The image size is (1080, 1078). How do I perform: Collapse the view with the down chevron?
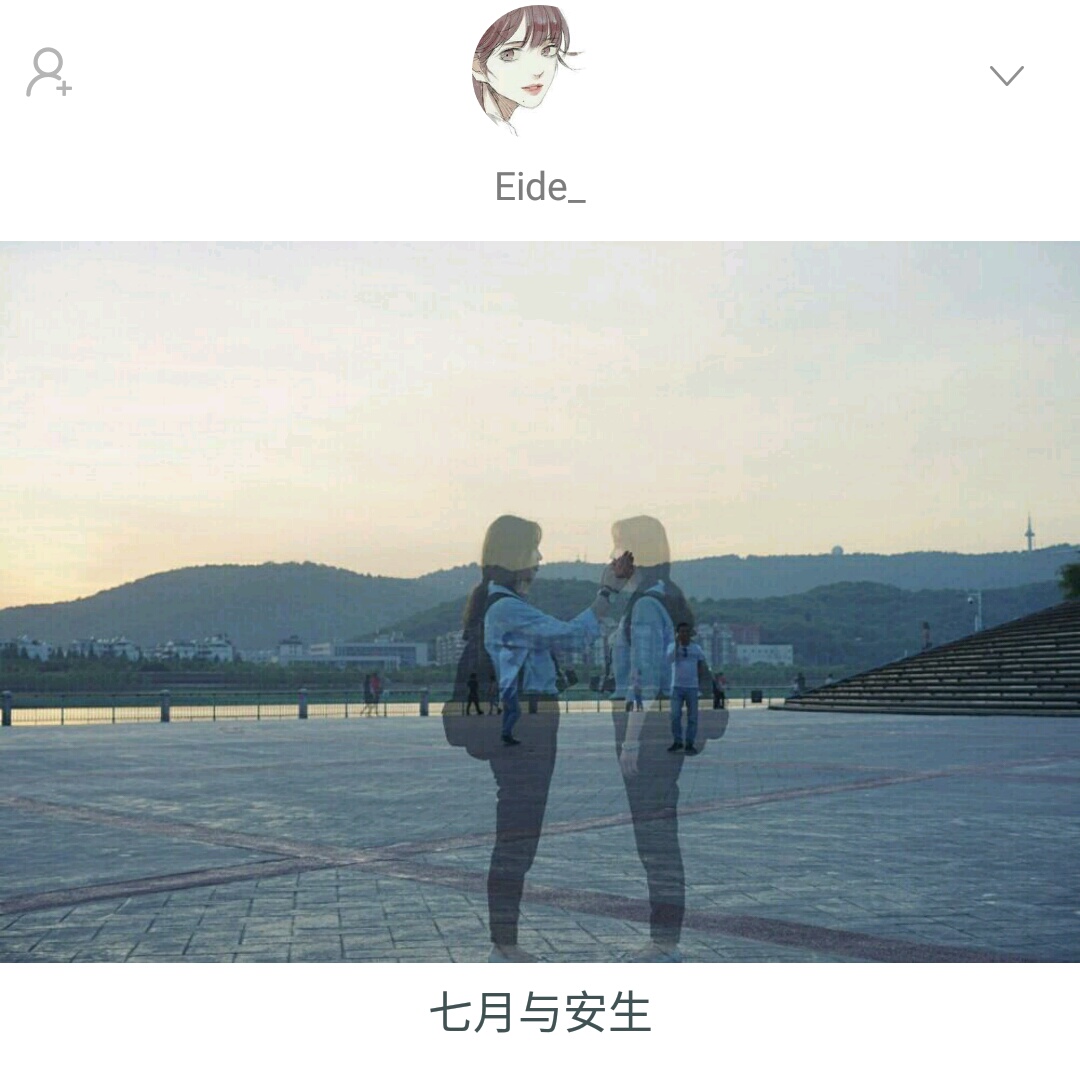point(1006,76)
